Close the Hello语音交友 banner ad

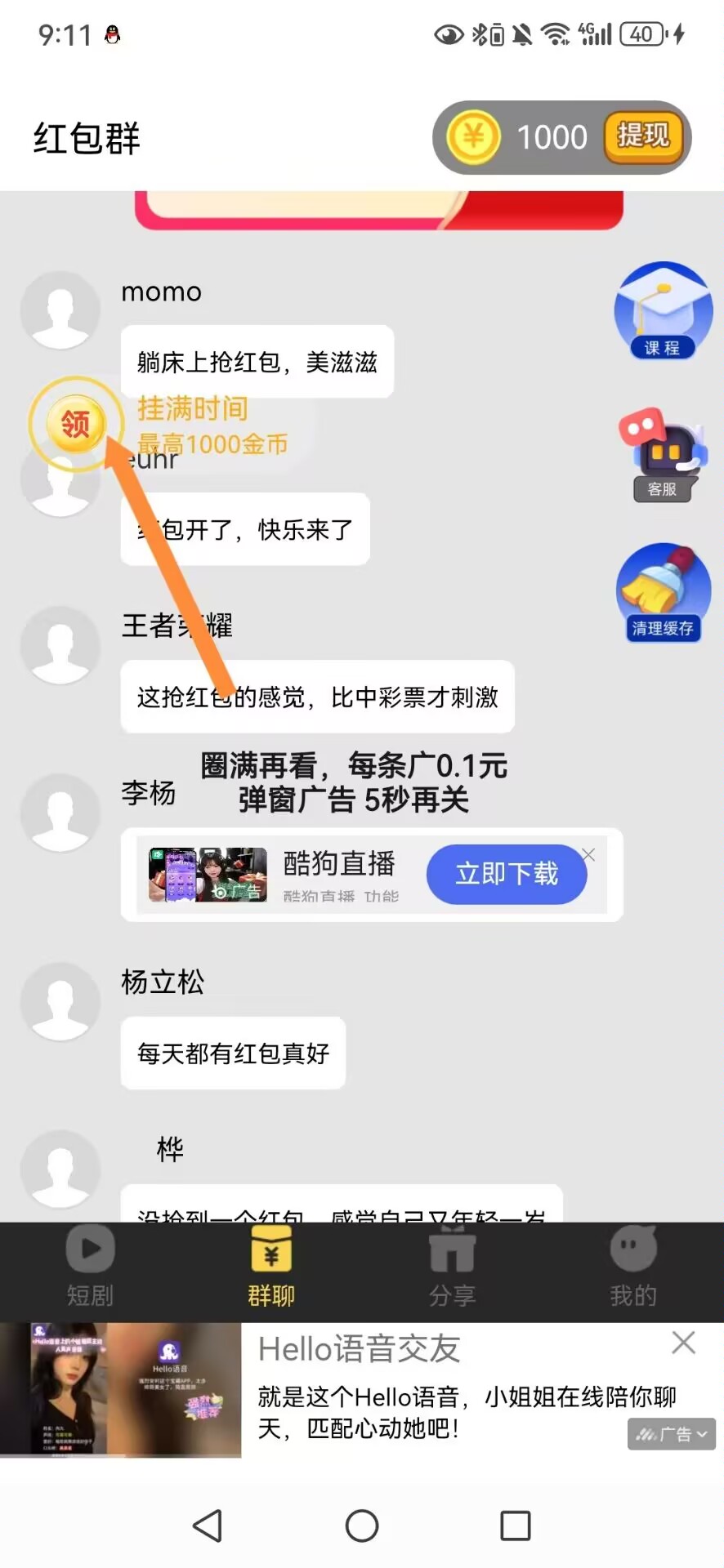point(684,1342)
